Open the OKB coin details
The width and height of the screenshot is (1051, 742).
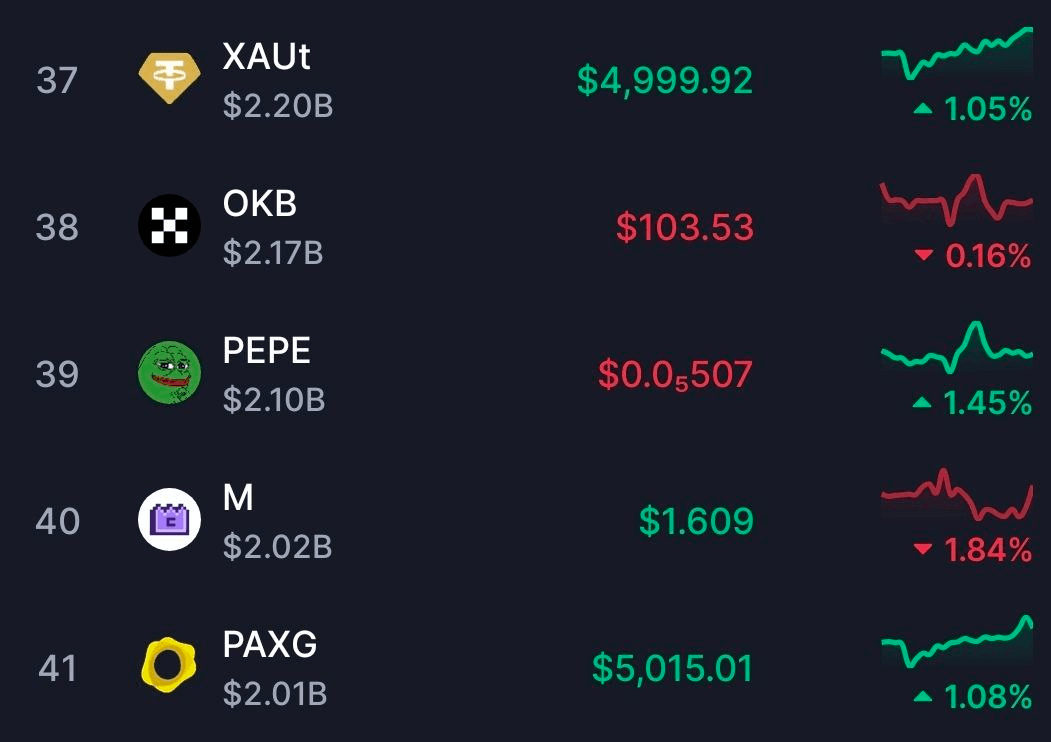[x=260, y=205]
